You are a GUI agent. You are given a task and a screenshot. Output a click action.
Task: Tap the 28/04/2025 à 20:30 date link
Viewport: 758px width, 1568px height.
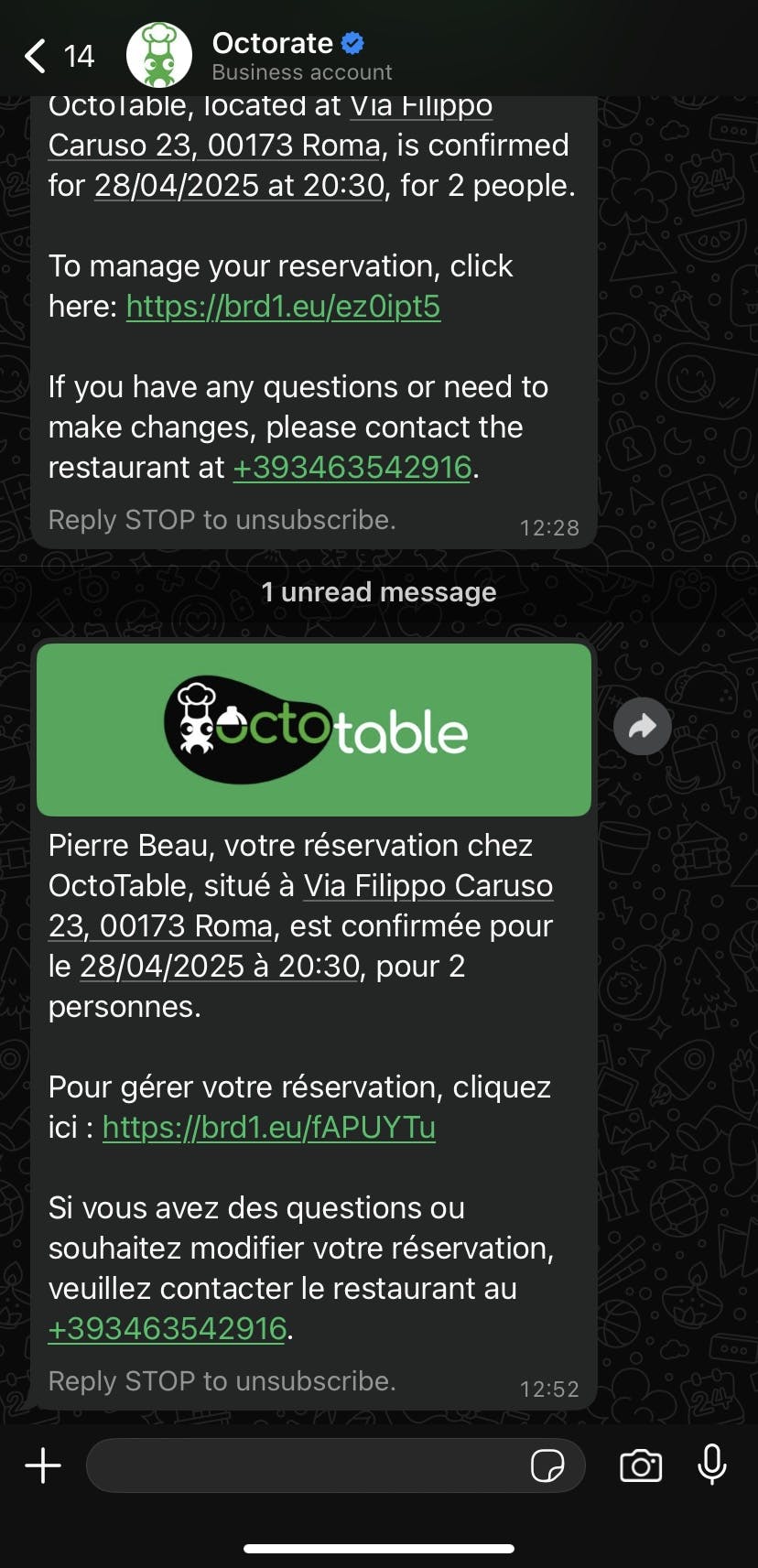220,967
